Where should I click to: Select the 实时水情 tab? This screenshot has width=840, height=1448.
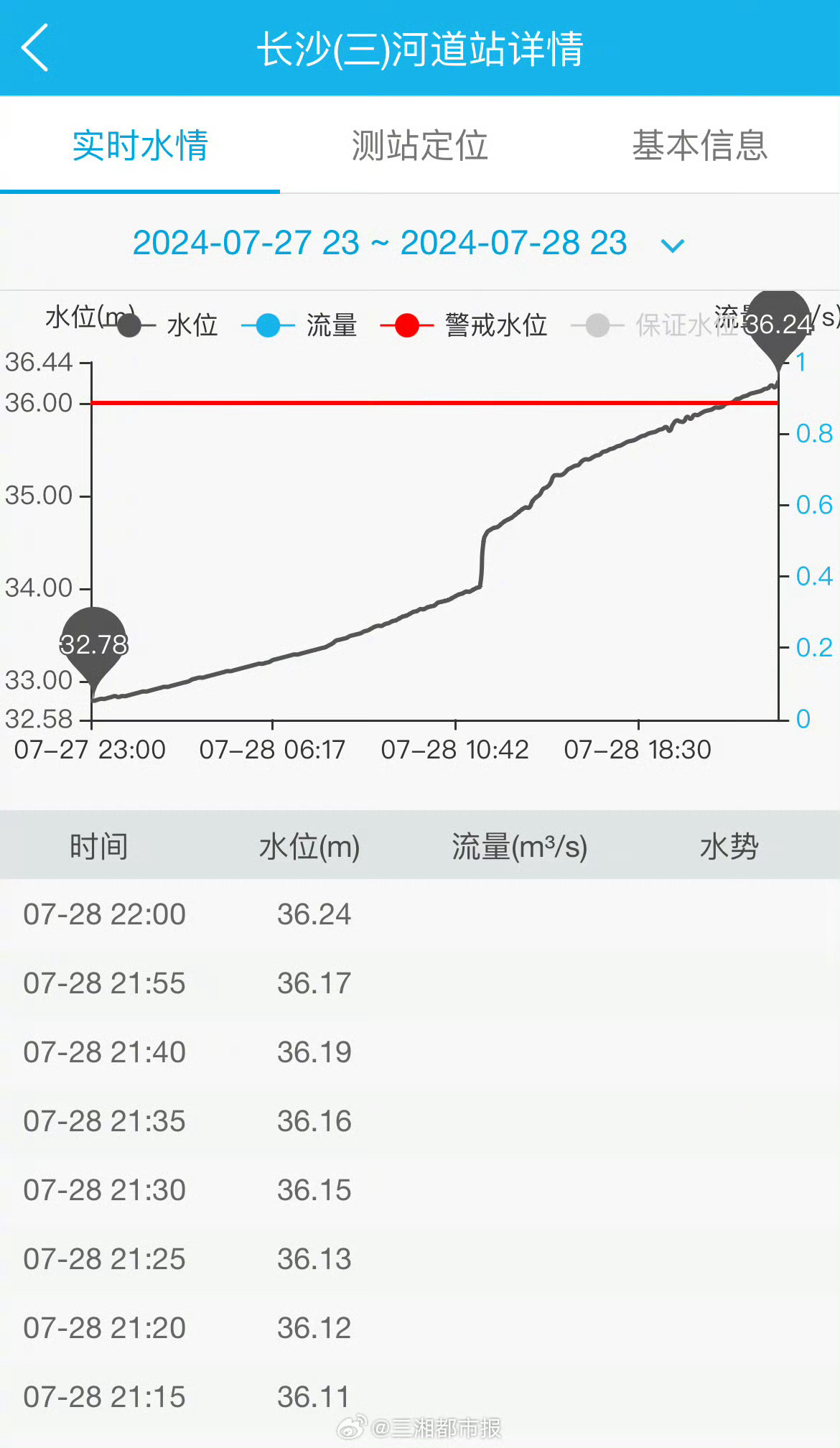click(140, 146)
